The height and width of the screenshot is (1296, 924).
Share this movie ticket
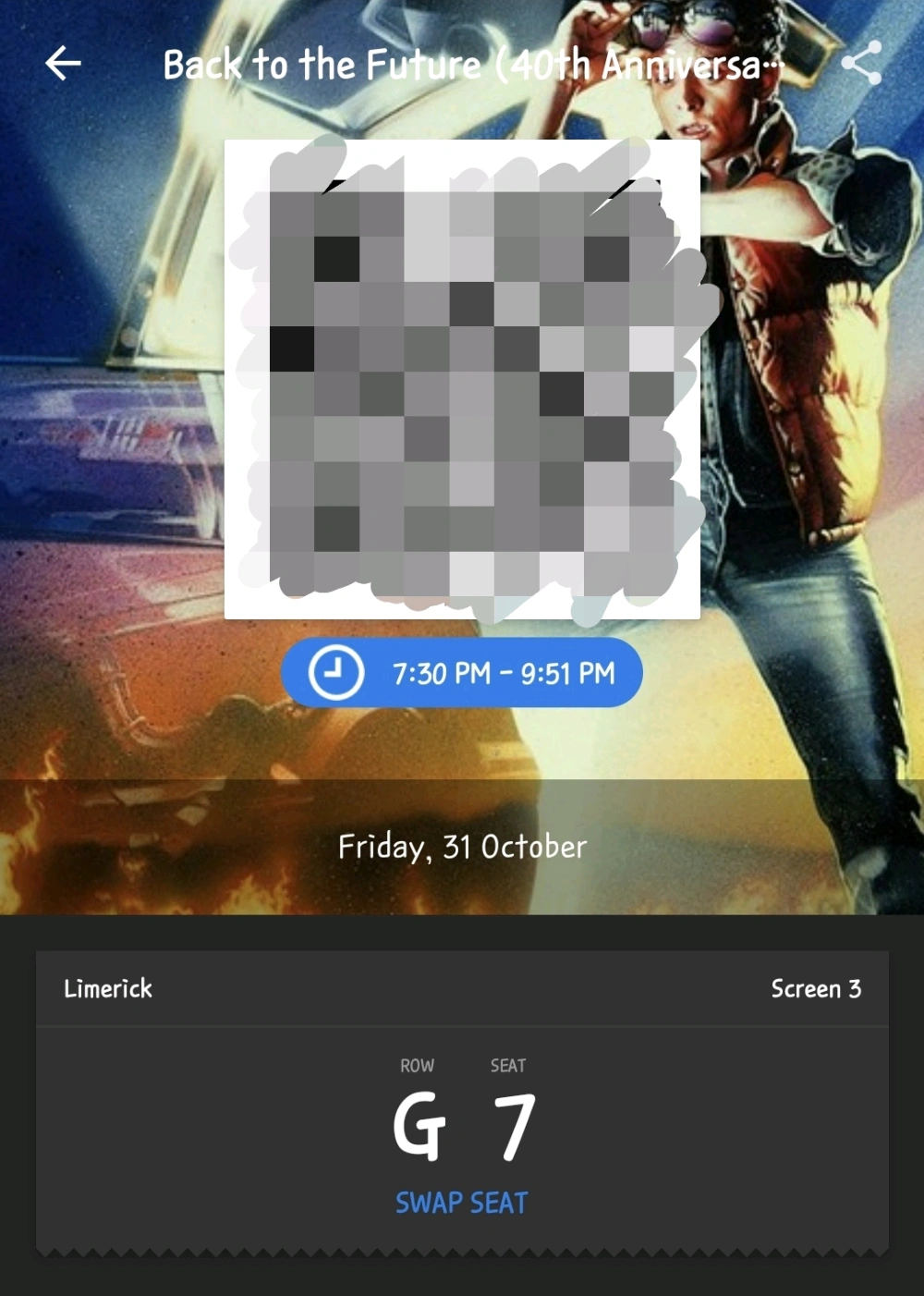click(x=861, y=64)
